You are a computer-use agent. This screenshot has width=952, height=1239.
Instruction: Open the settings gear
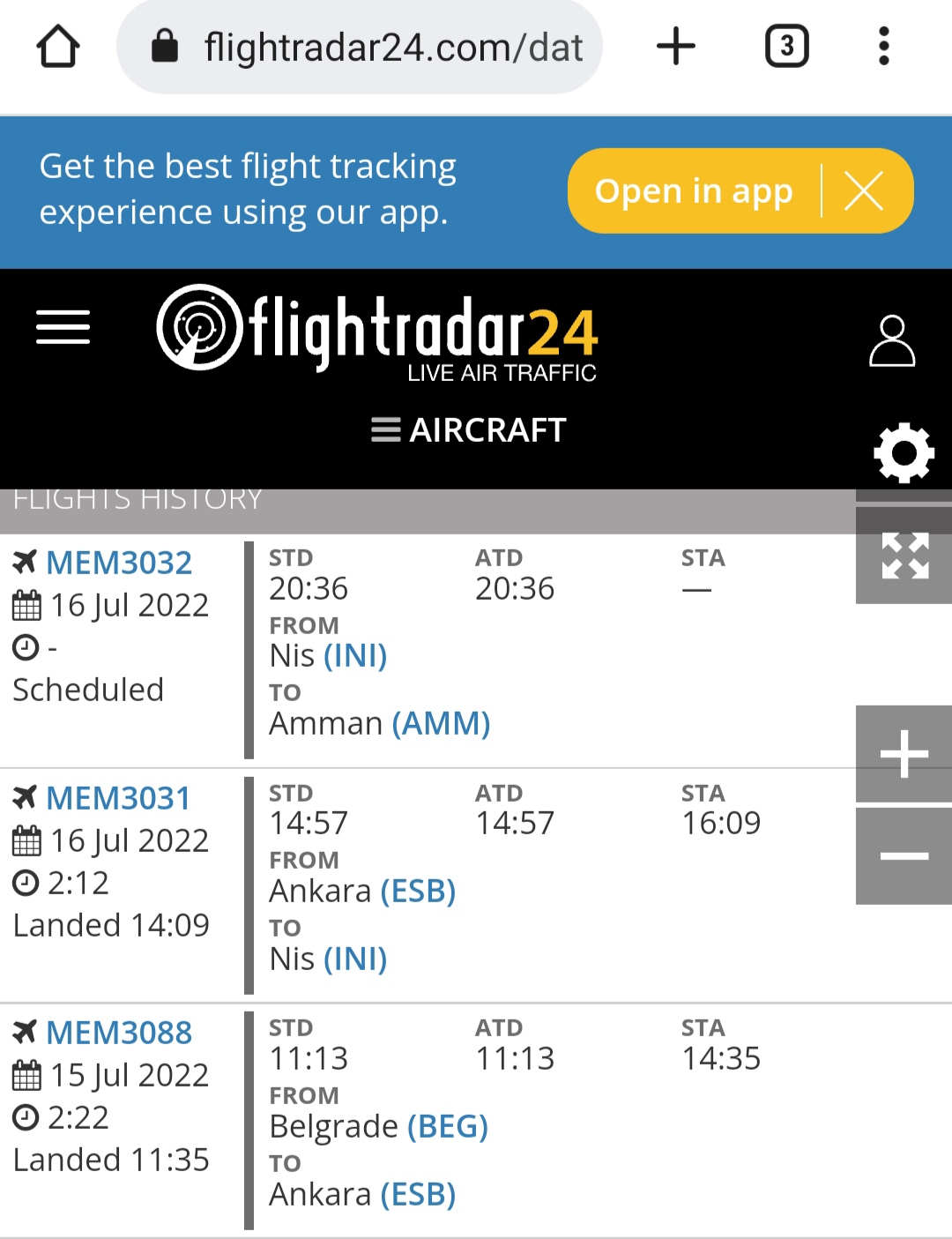pyautogui.click(x=904, y=453)
